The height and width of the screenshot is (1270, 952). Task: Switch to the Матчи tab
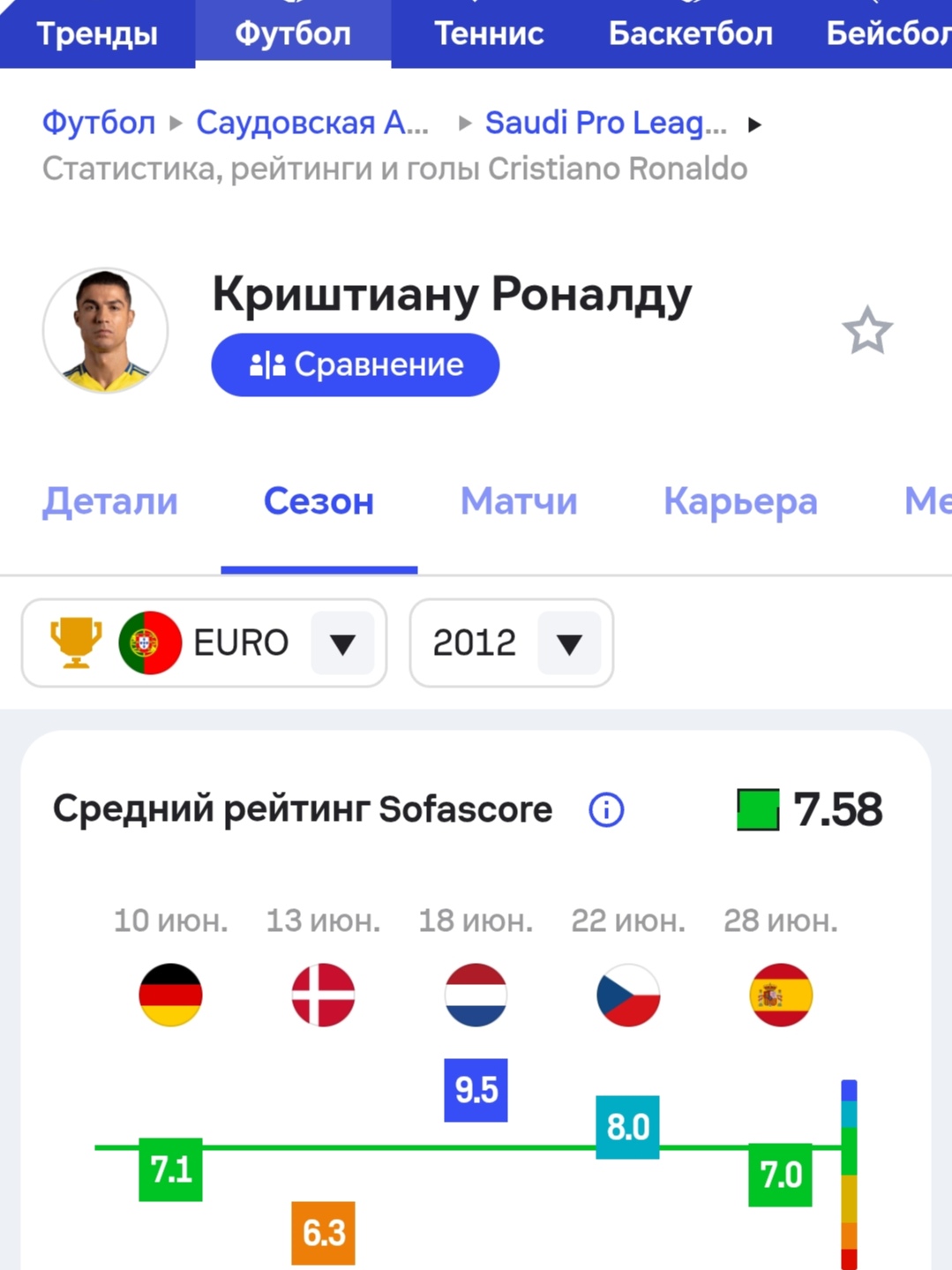(x=519, y=501)
